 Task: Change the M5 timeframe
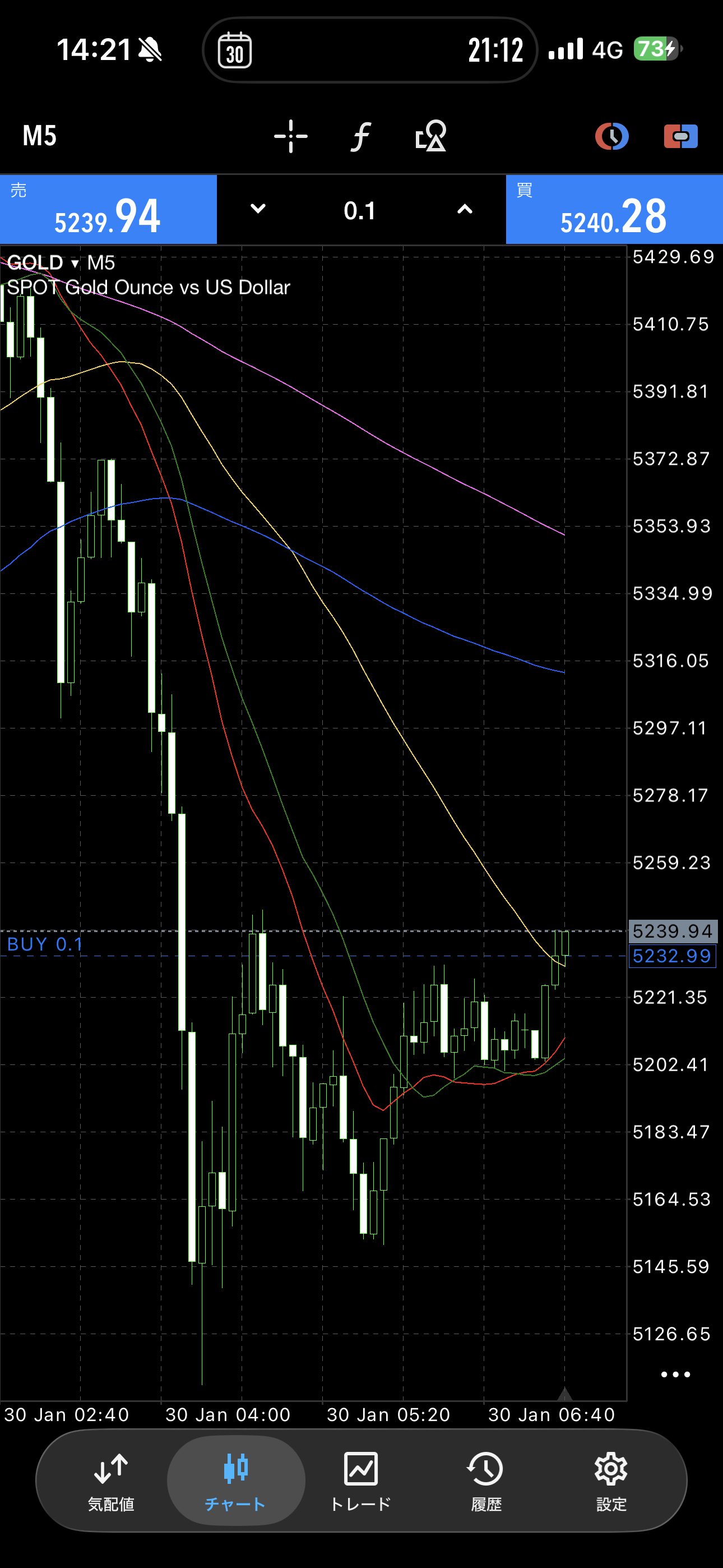point(40,136)
